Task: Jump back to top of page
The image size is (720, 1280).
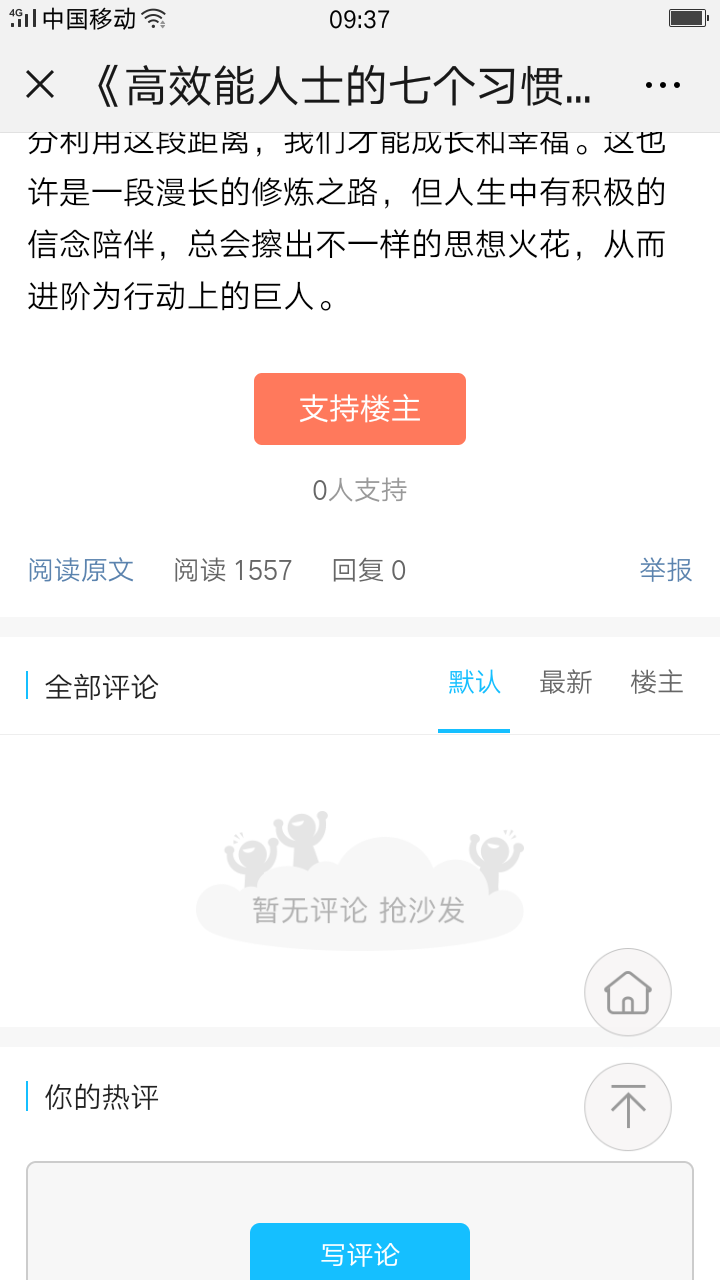Action: point(628,1107)
